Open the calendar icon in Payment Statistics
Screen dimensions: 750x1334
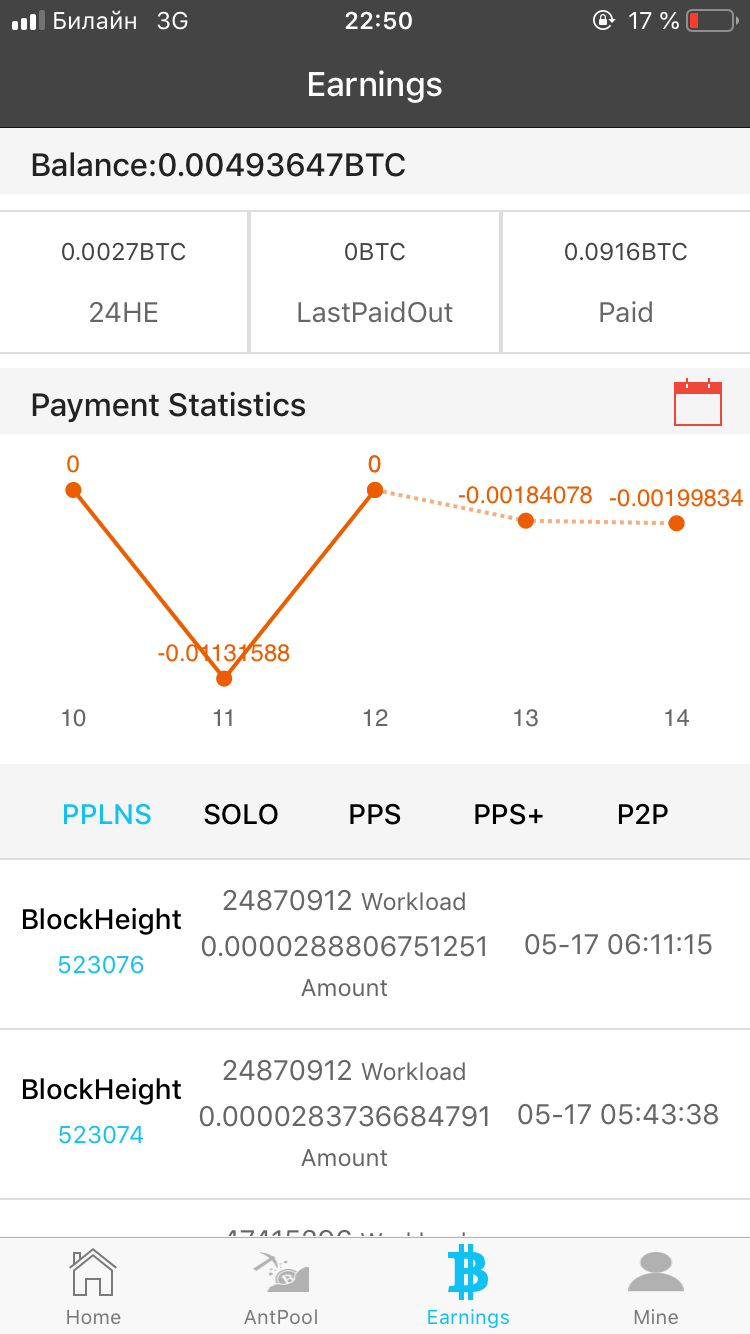(697, 403)
